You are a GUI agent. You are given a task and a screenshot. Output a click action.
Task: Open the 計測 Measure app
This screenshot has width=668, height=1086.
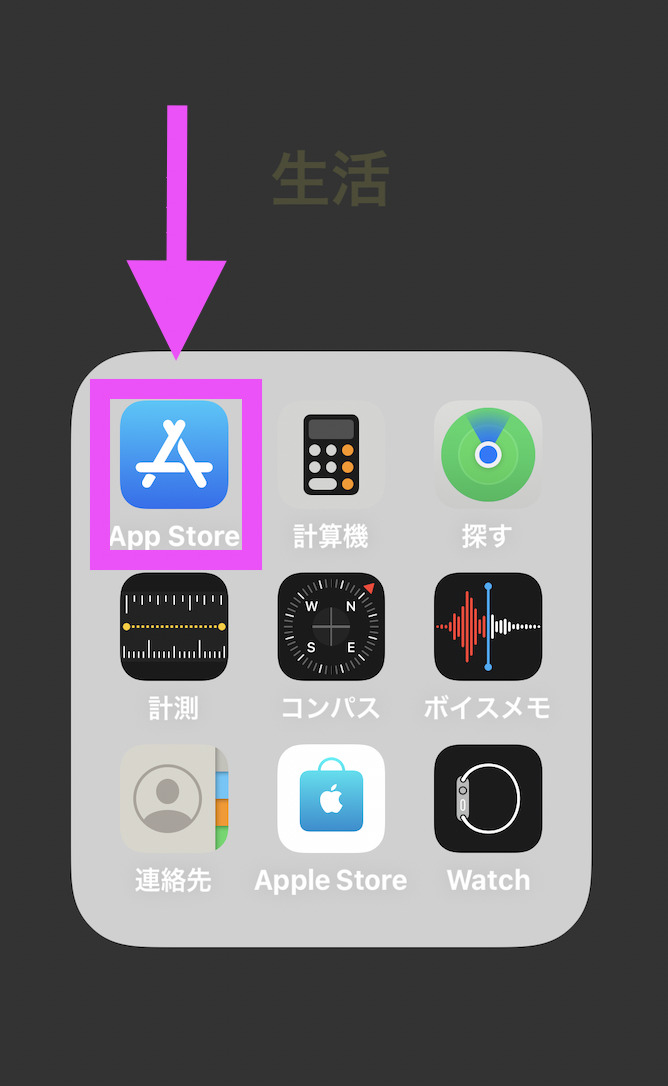pyautogui.click(x=174, y=627)
